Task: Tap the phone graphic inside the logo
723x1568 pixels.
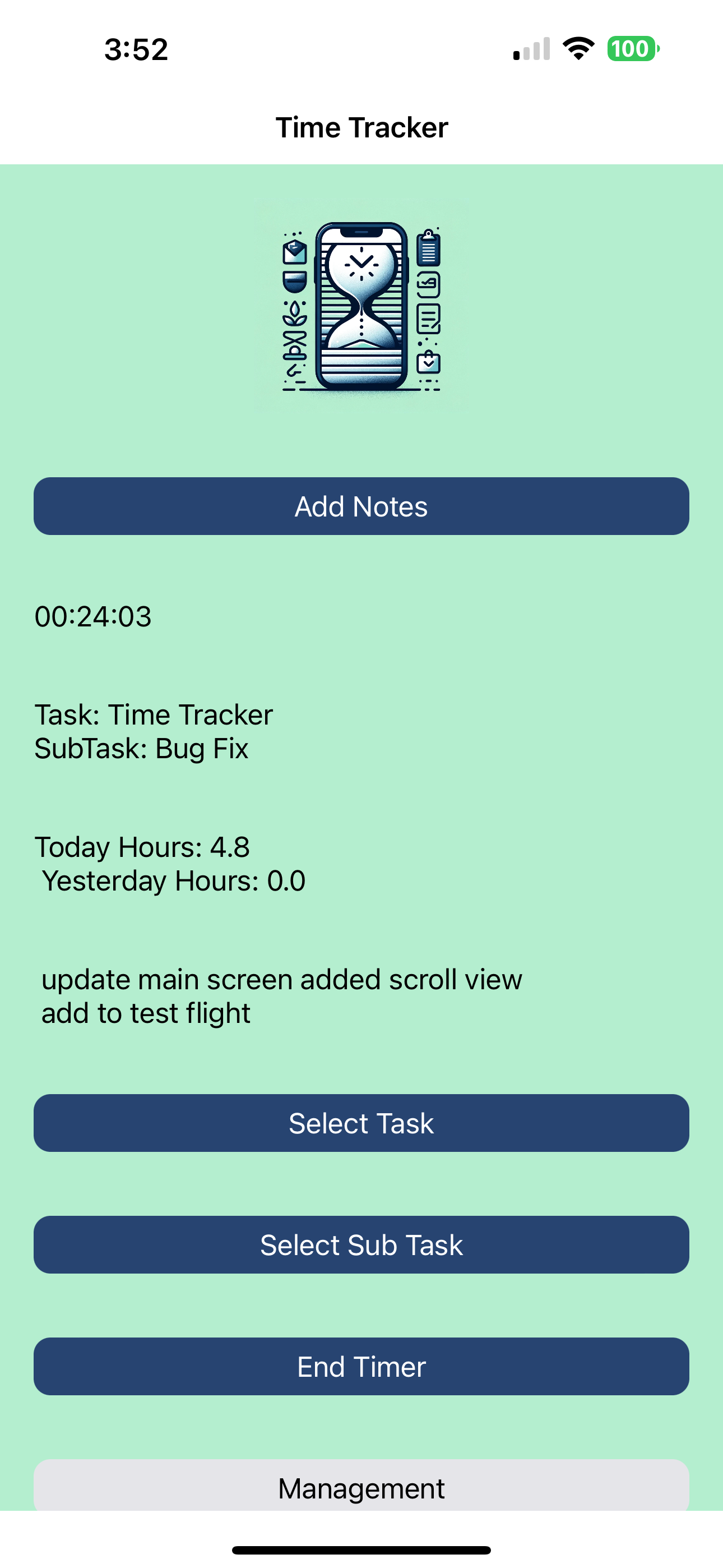Action: click(361, 305)
